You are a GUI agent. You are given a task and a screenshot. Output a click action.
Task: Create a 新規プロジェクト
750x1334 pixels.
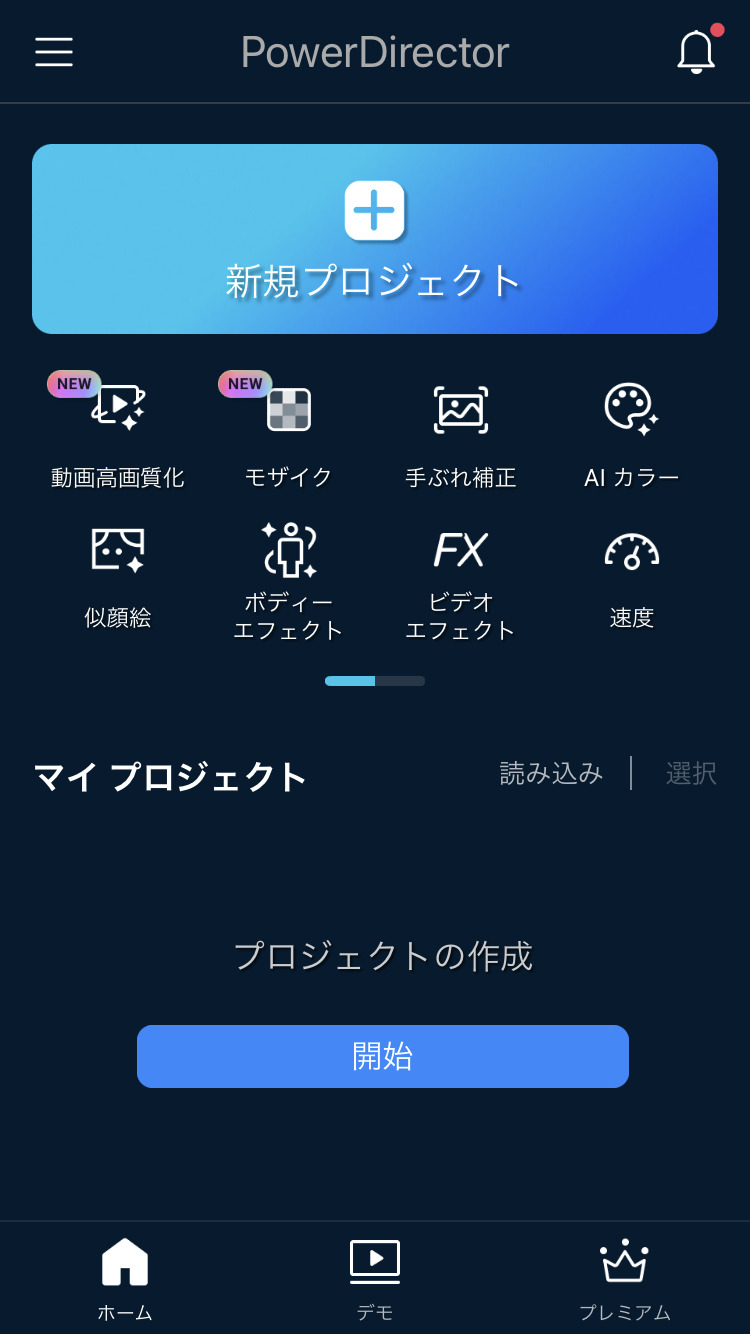(x=375, y=239)
